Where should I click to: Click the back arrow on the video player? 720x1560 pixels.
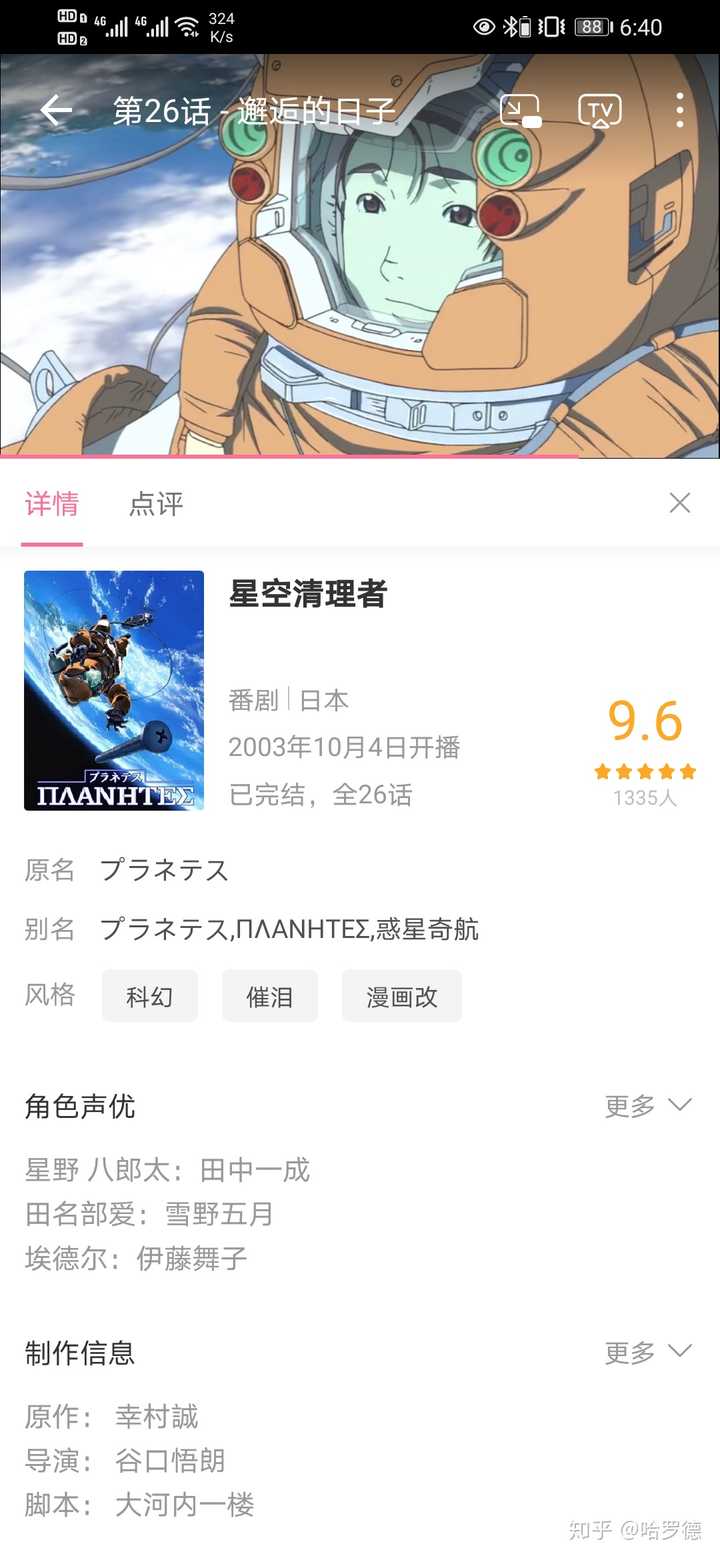click(x=57, y=110)
